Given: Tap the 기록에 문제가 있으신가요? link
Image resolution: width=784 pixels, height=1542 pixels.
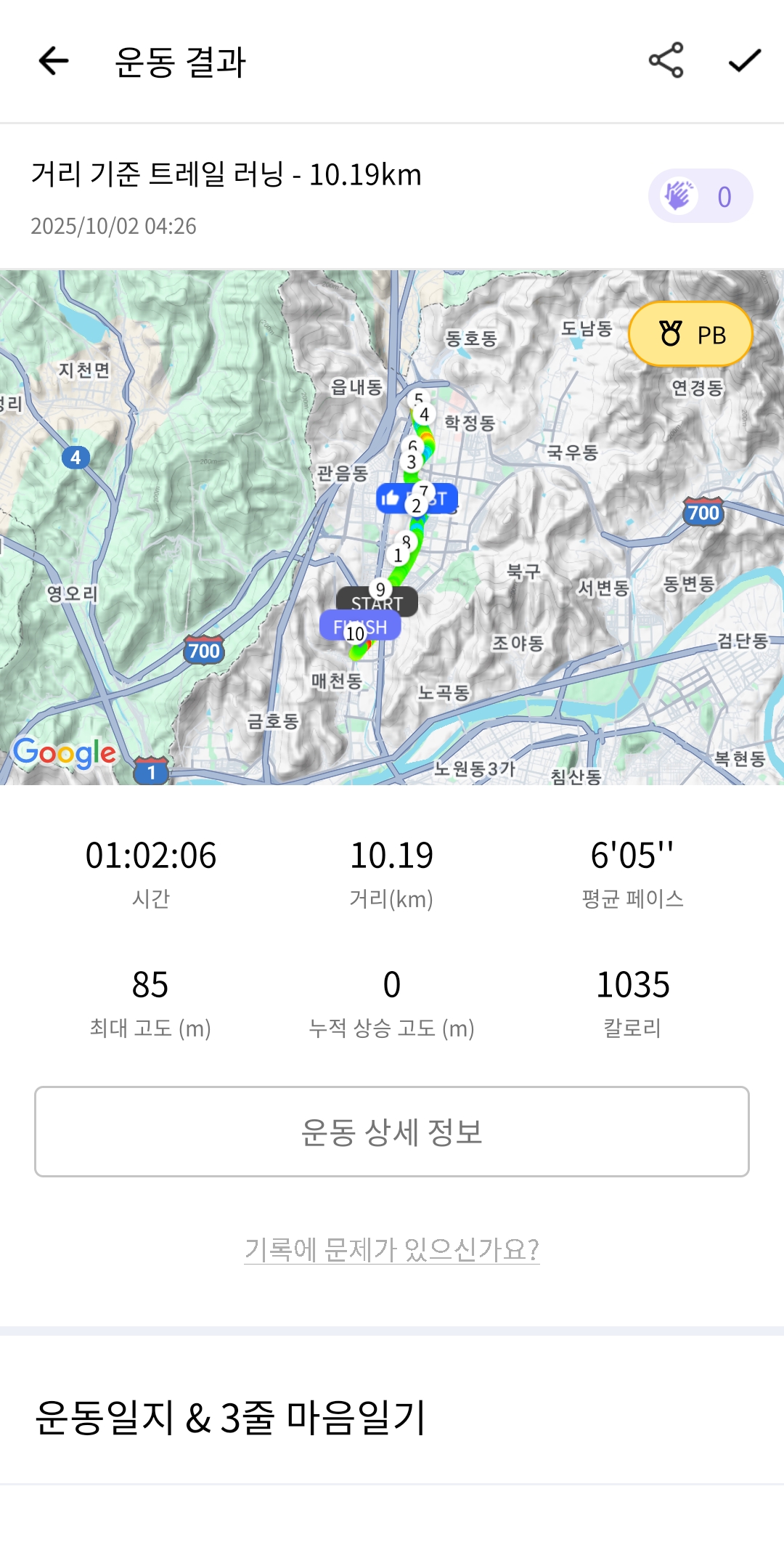Looking at the screenshot, I should click(392, 1249).
